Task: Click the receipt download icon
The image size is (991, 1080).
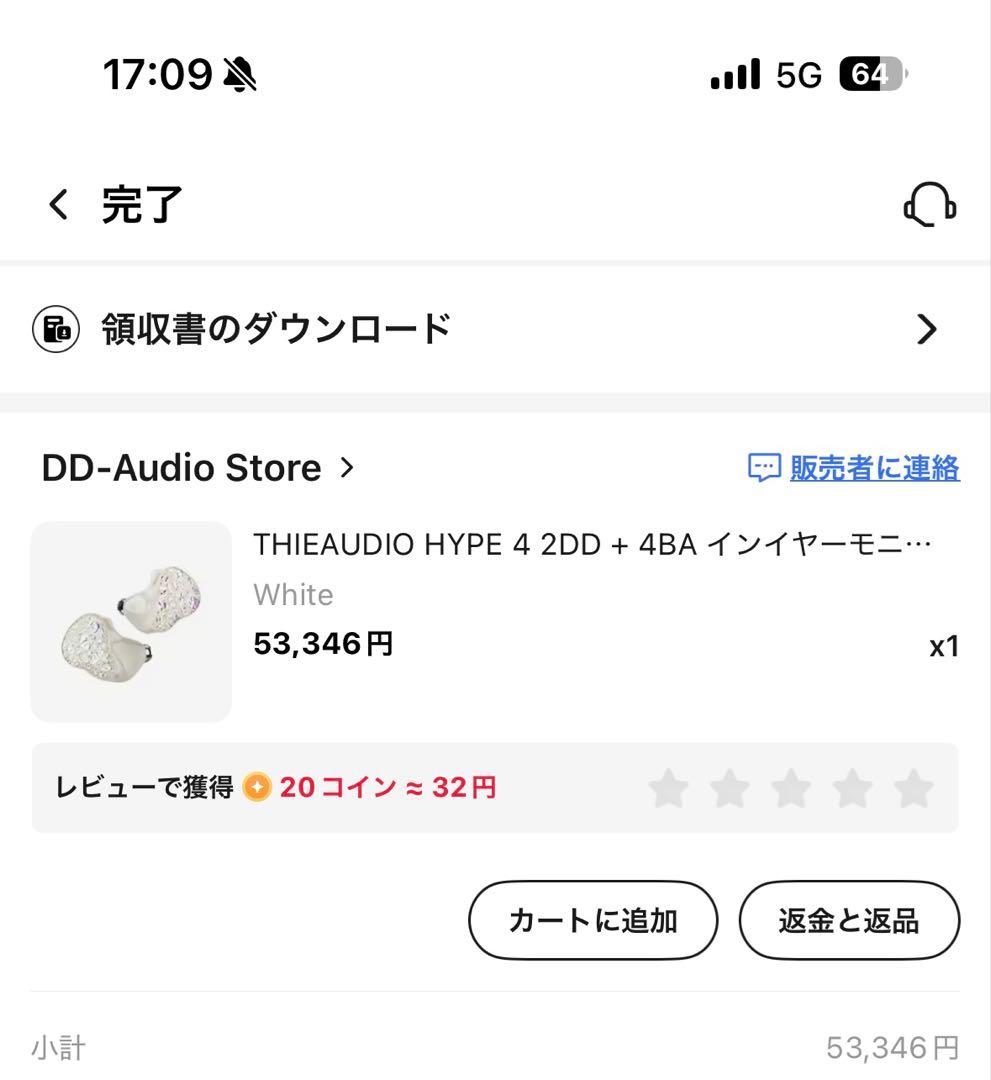Action: (x=57, y=327)
